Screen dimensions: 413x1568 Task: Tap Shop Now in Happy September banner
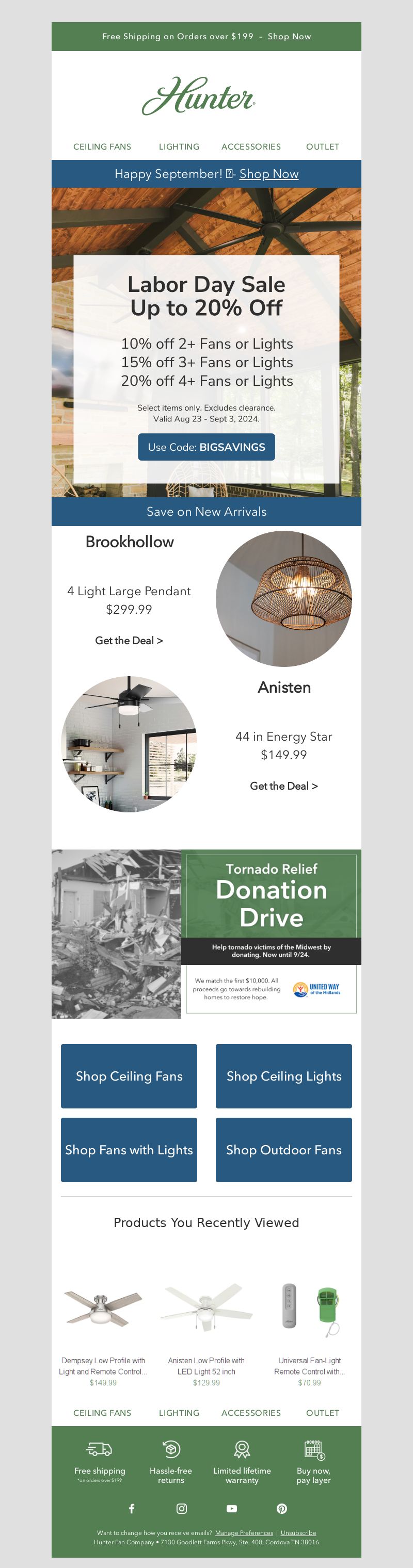[268, 174]
